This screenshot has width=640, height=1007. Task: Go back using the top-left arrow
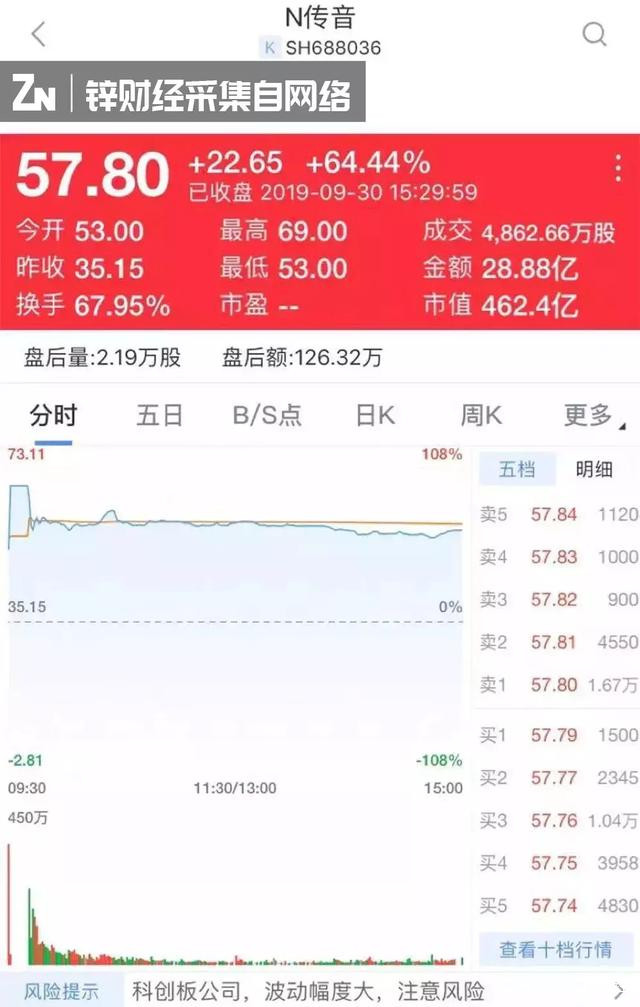click(39, 35)
